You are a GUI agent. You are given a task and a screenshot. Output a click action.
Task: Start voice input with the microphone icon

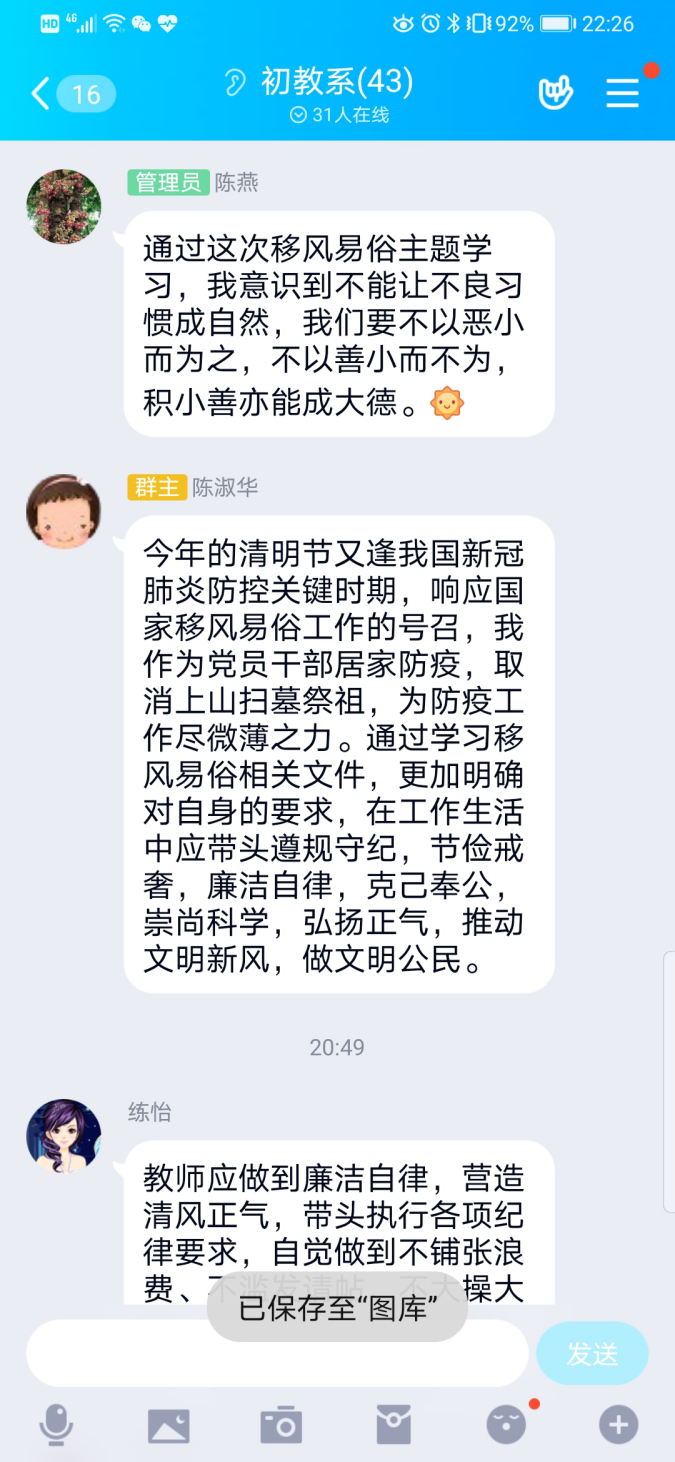(56, 1424)
